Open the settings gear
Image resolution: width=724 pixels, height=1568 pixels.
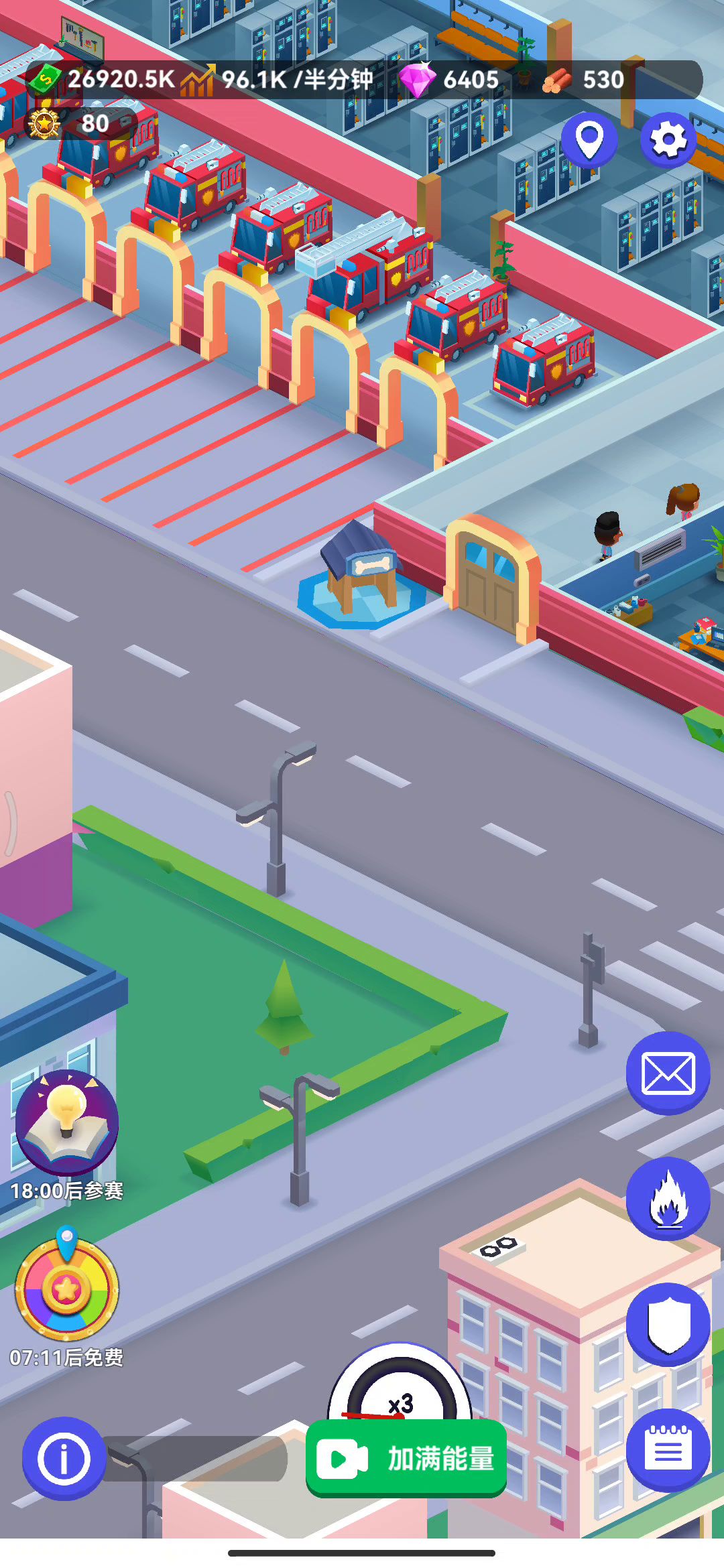668,140
